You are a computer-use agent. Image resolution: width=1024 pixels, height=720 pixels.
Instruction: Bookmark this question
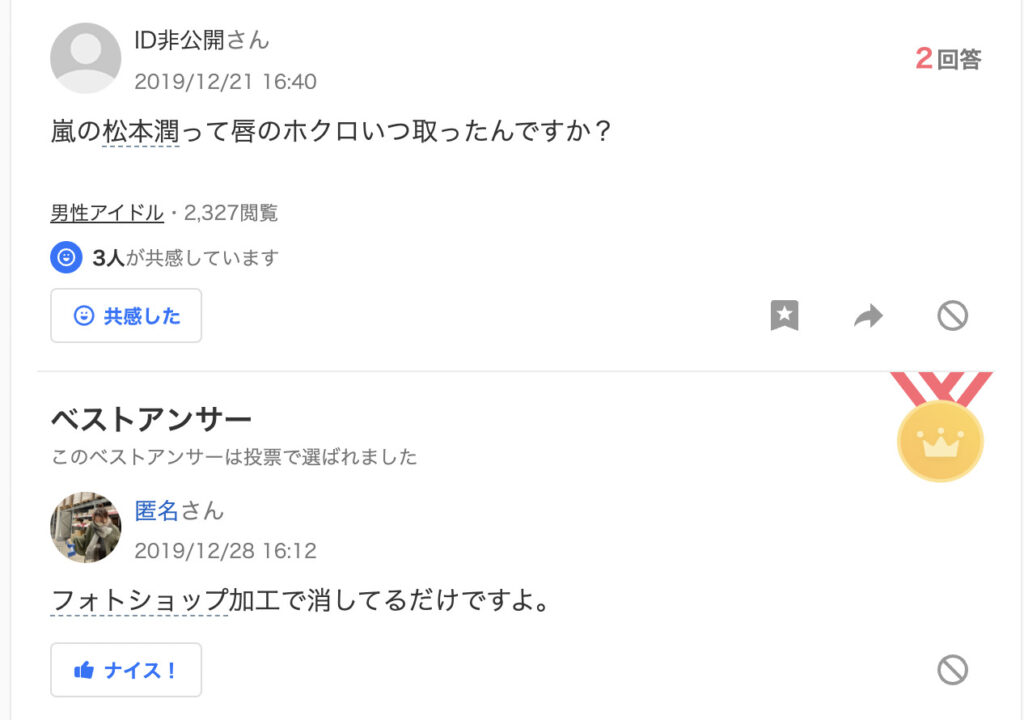(x=785, y=316)
